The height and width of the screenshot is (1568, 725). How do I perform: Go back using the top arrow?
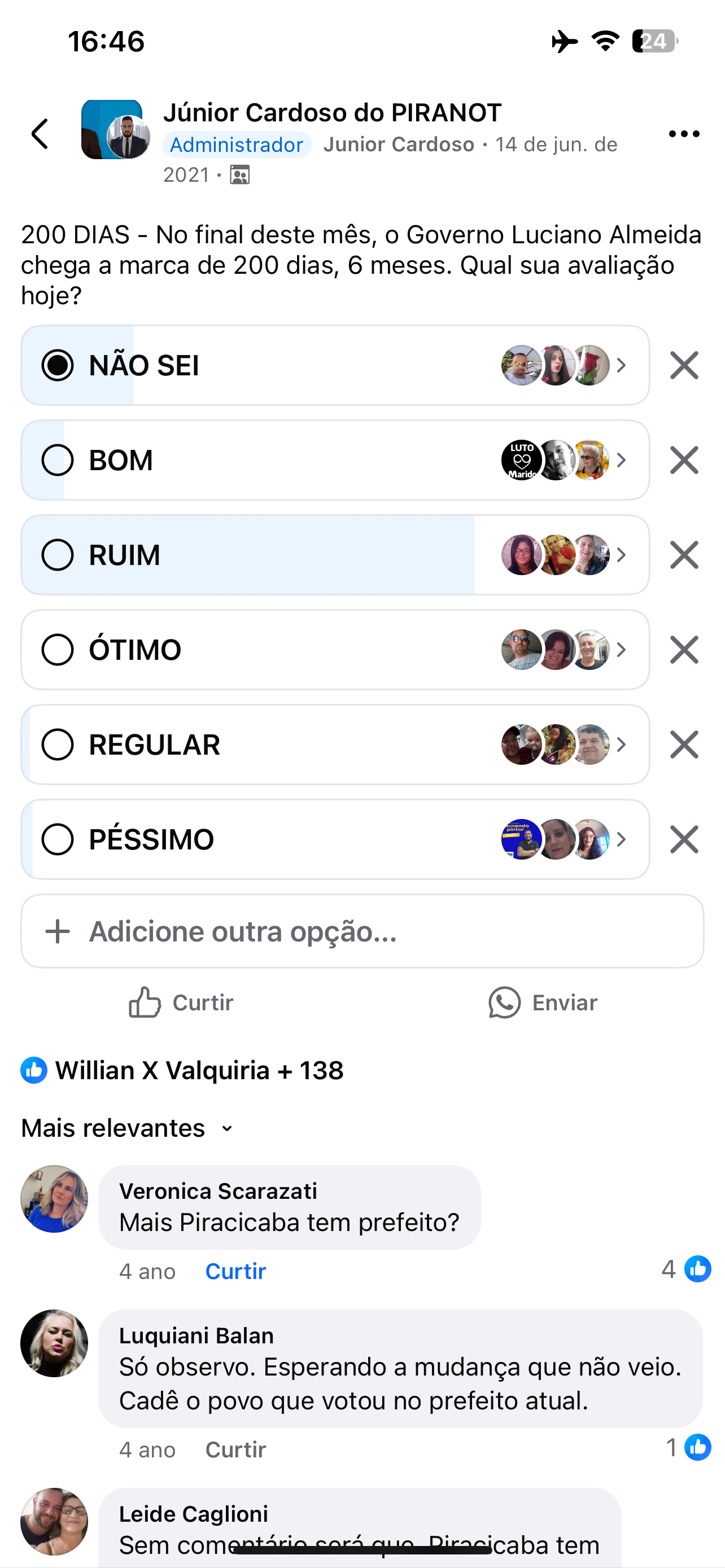40,134
